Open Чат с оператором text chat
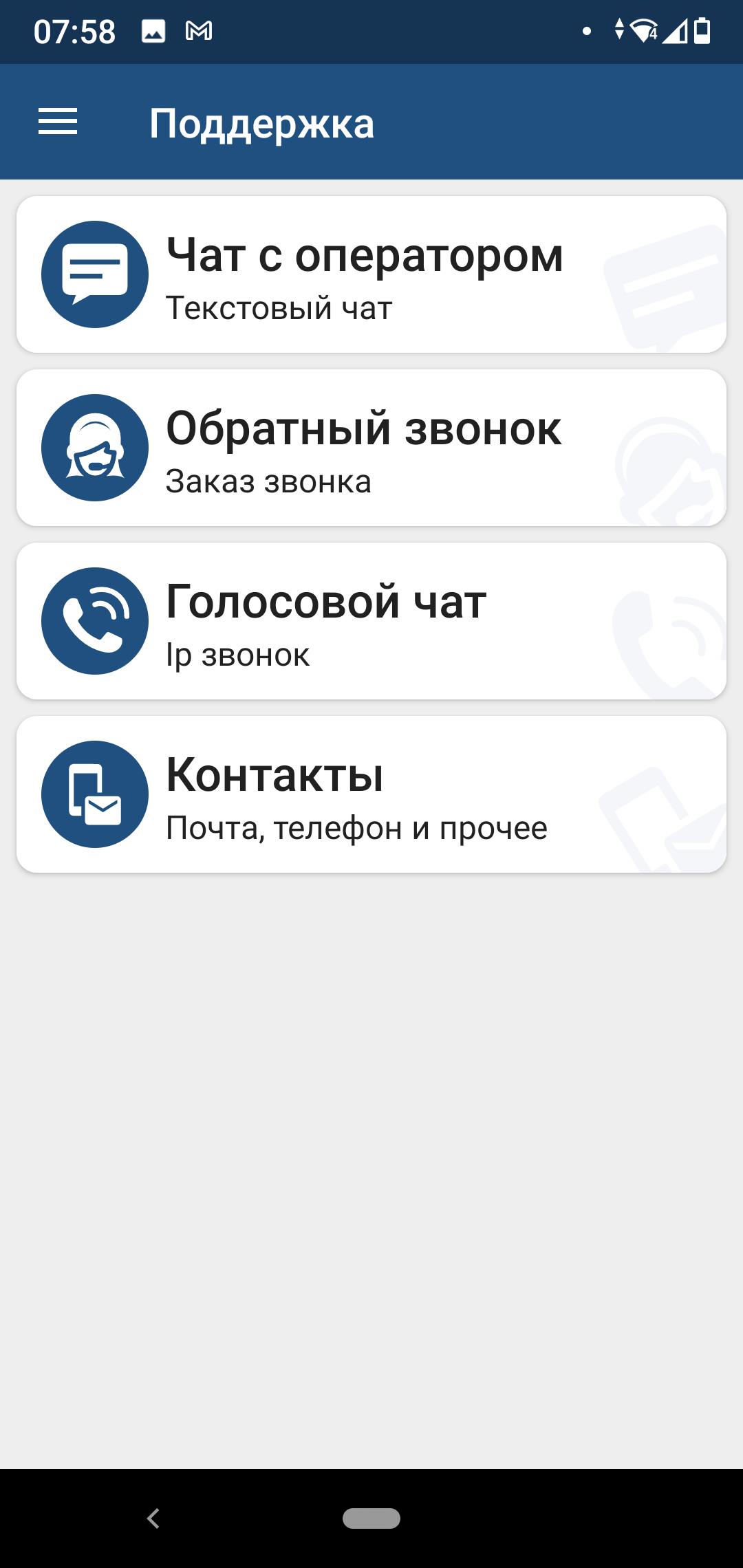Screen dimensions: 743x1568 [x=371, y=274]
